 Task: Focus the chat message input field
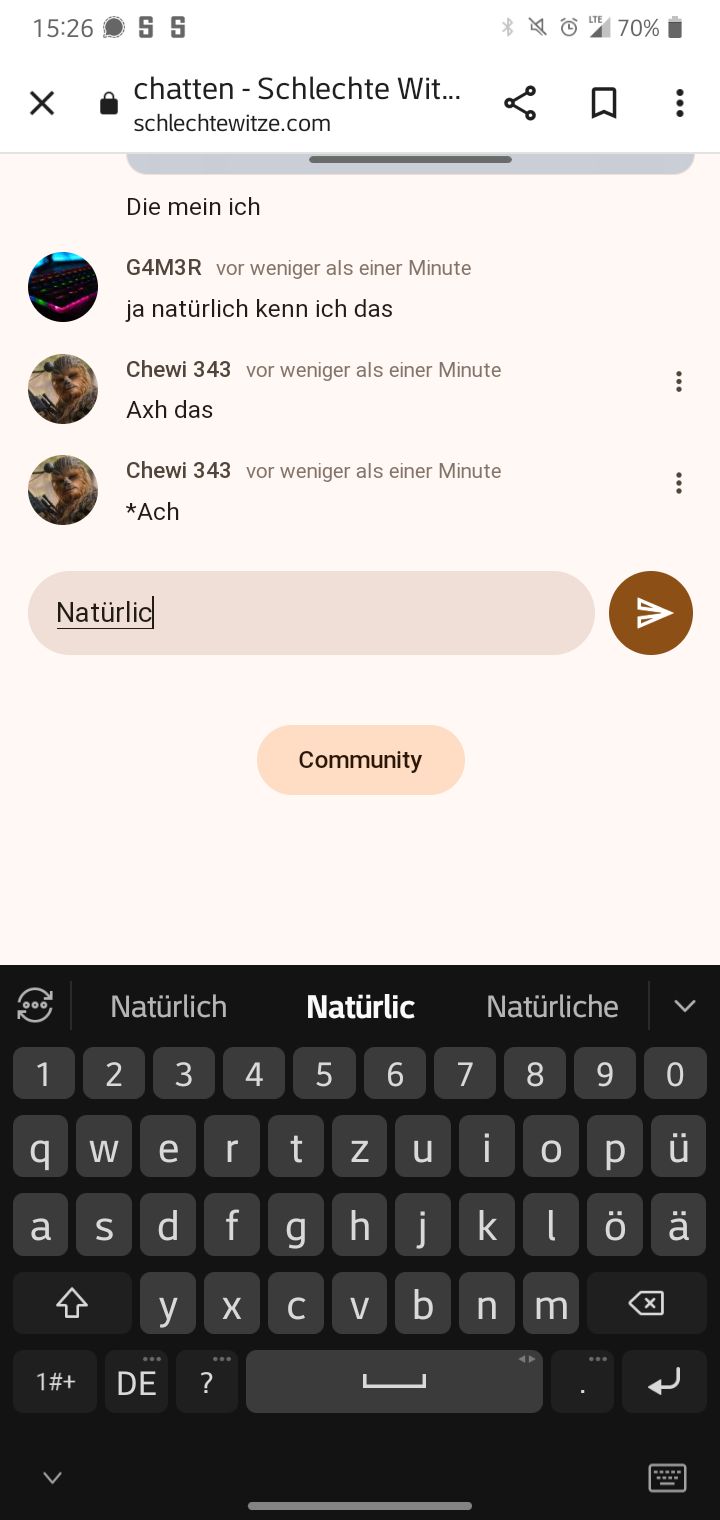coord(310,613)
